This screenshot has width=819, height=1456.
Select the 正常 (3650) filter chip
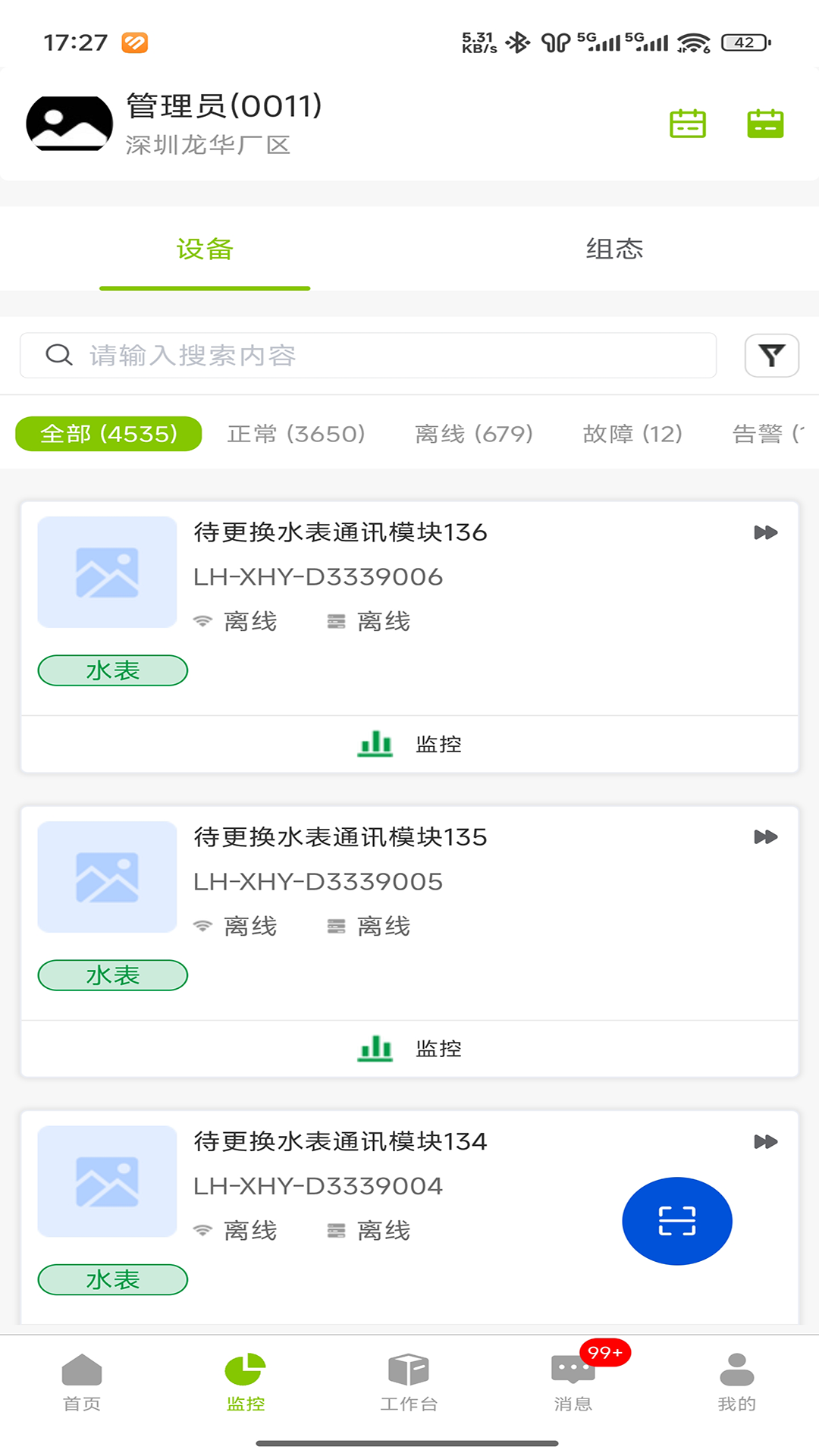tap(297, 434)
